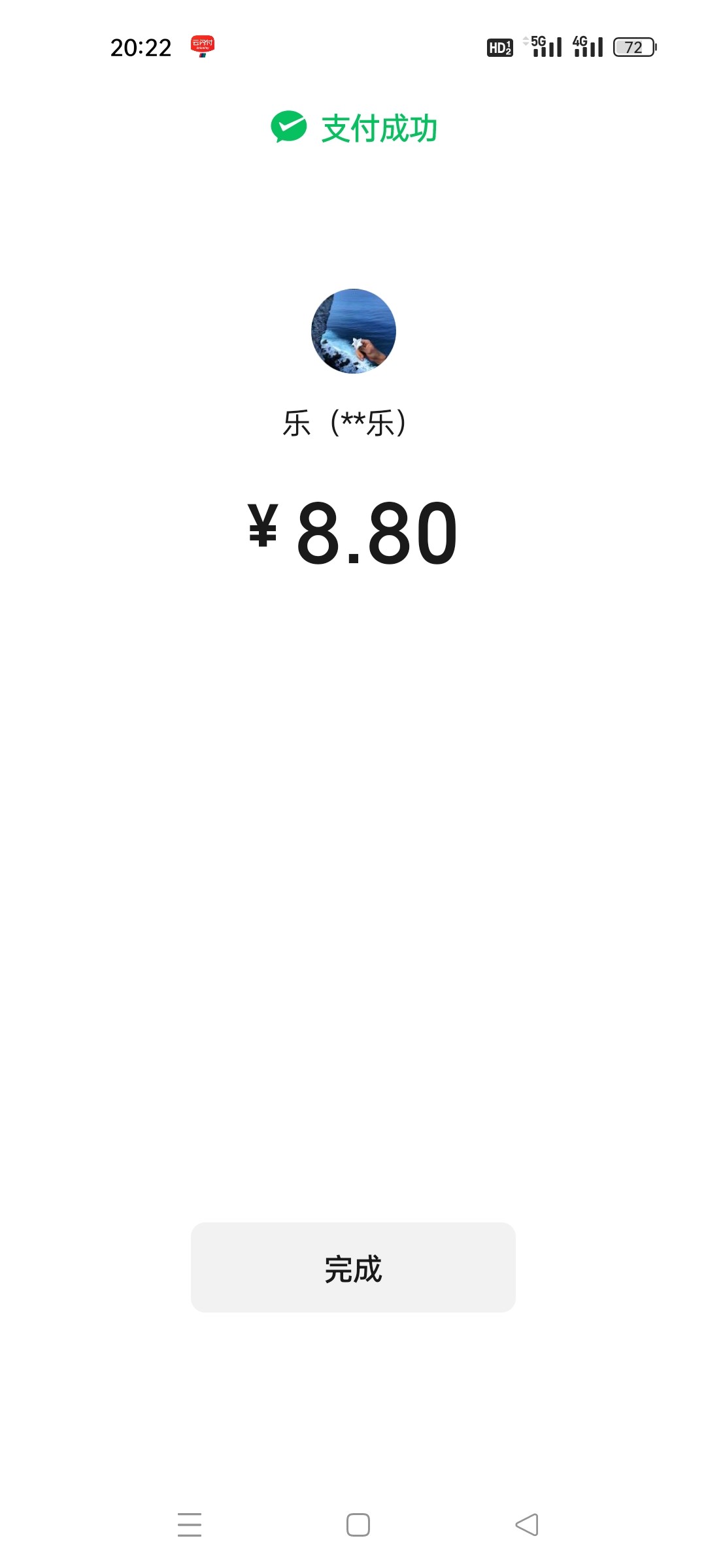This screenshot has width=706, height=1568.
Task: Tap the 完成 button to finish
Action: point(353,1267)
